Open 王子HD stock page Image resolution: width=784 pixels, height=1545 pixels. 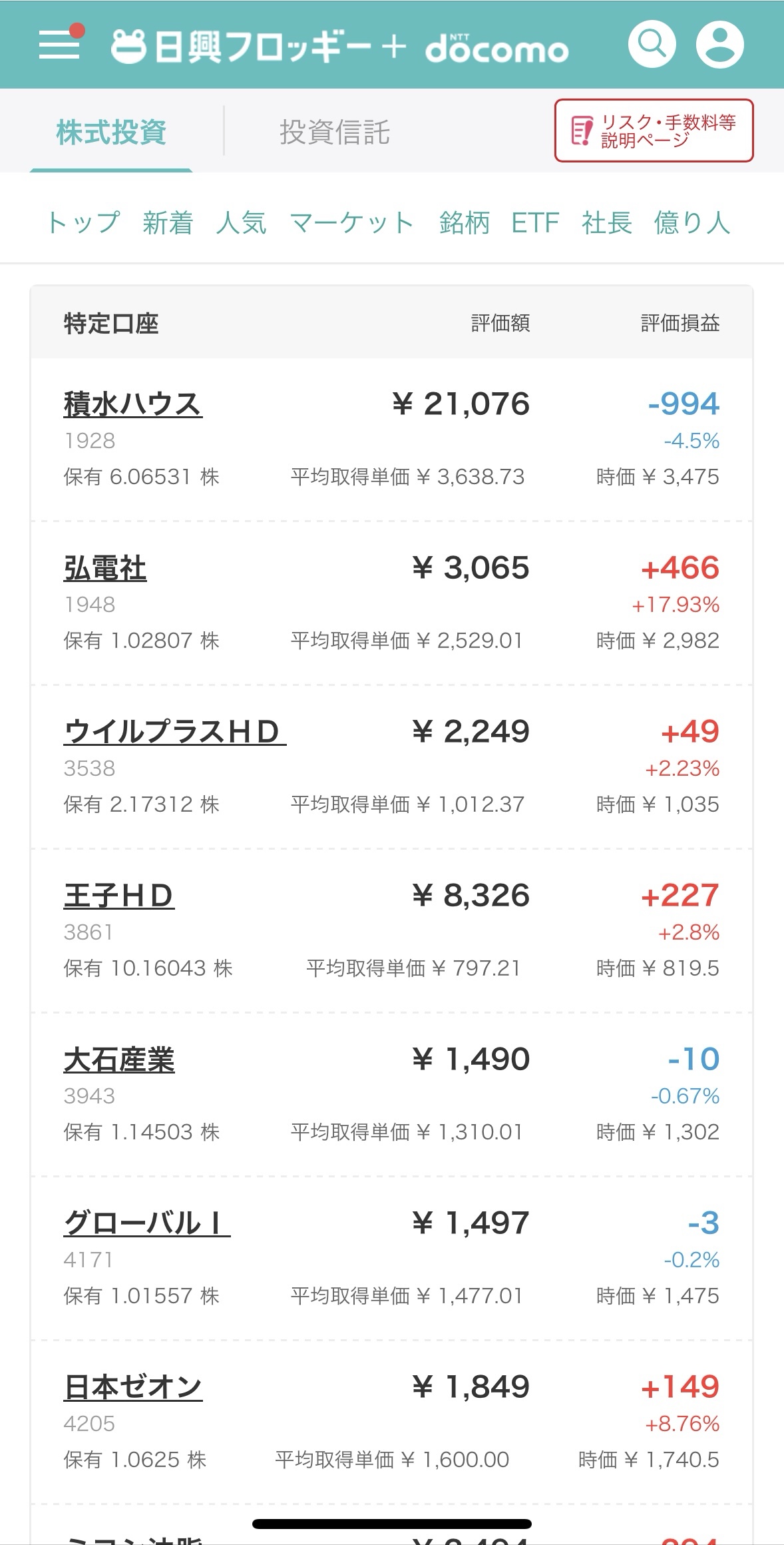(118, 895)
